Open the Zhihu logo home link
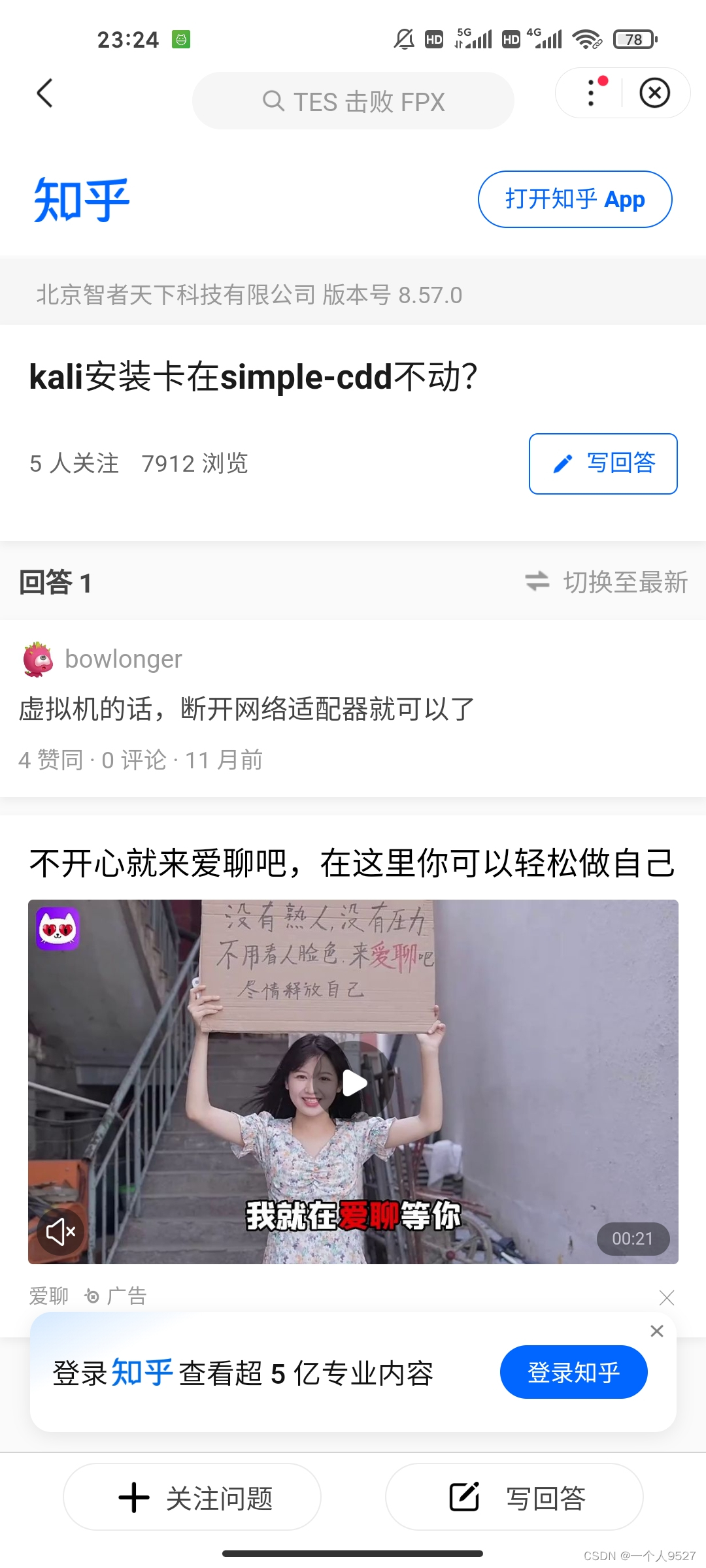The width and height of the screenshot is (706, 1568). tap(82, 200)
